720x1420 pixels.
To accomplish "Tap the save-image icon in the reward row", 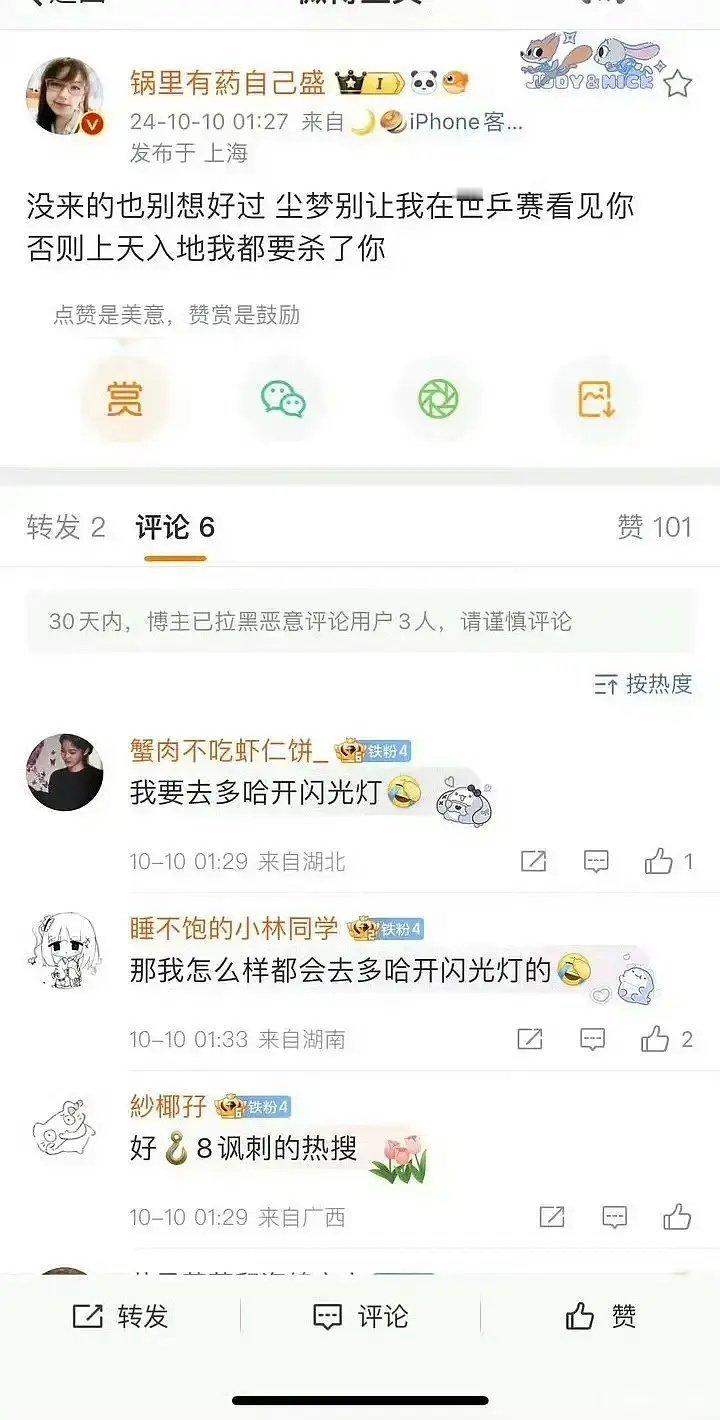I will coord(592,396).
